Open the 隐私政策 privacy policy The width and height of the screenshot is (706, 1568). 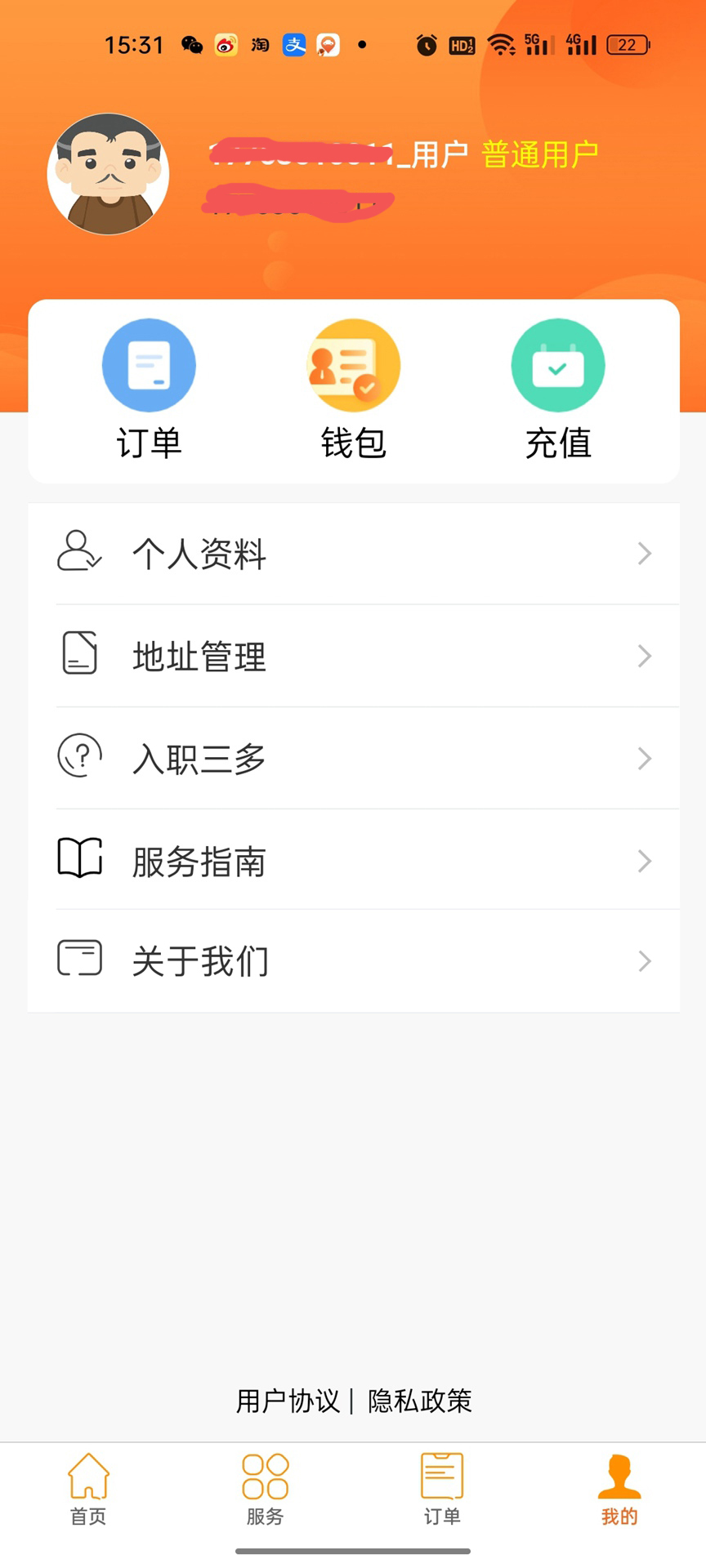(420, 1401)
